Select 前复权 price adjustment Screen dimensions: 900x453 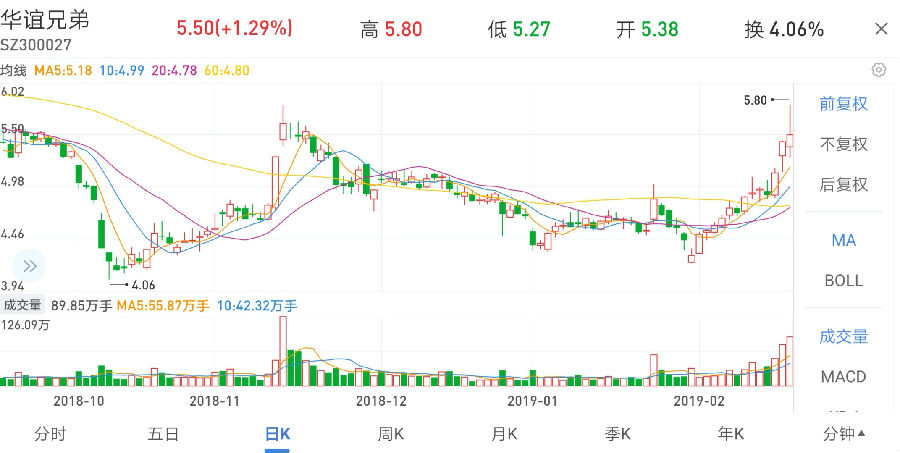pos(843,104)
